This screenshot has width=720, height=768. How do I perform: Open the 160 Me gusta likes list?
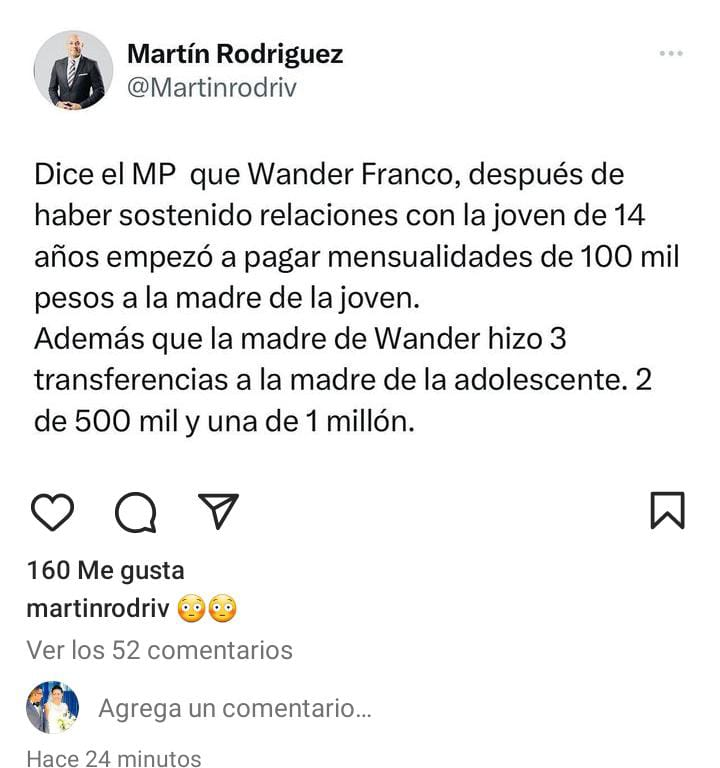click(x=105, y=570)
